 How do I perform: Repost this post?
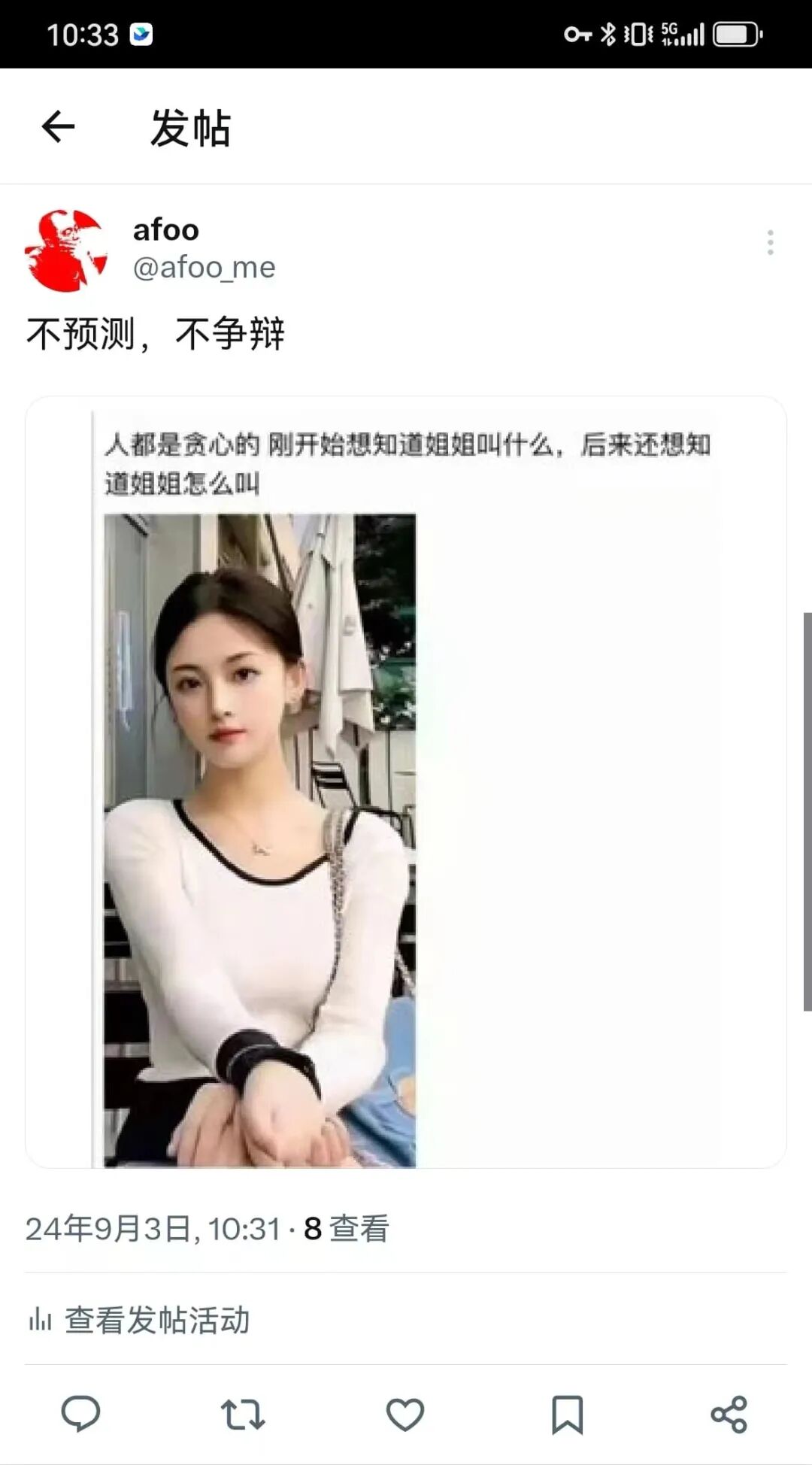coord(243,1415)
